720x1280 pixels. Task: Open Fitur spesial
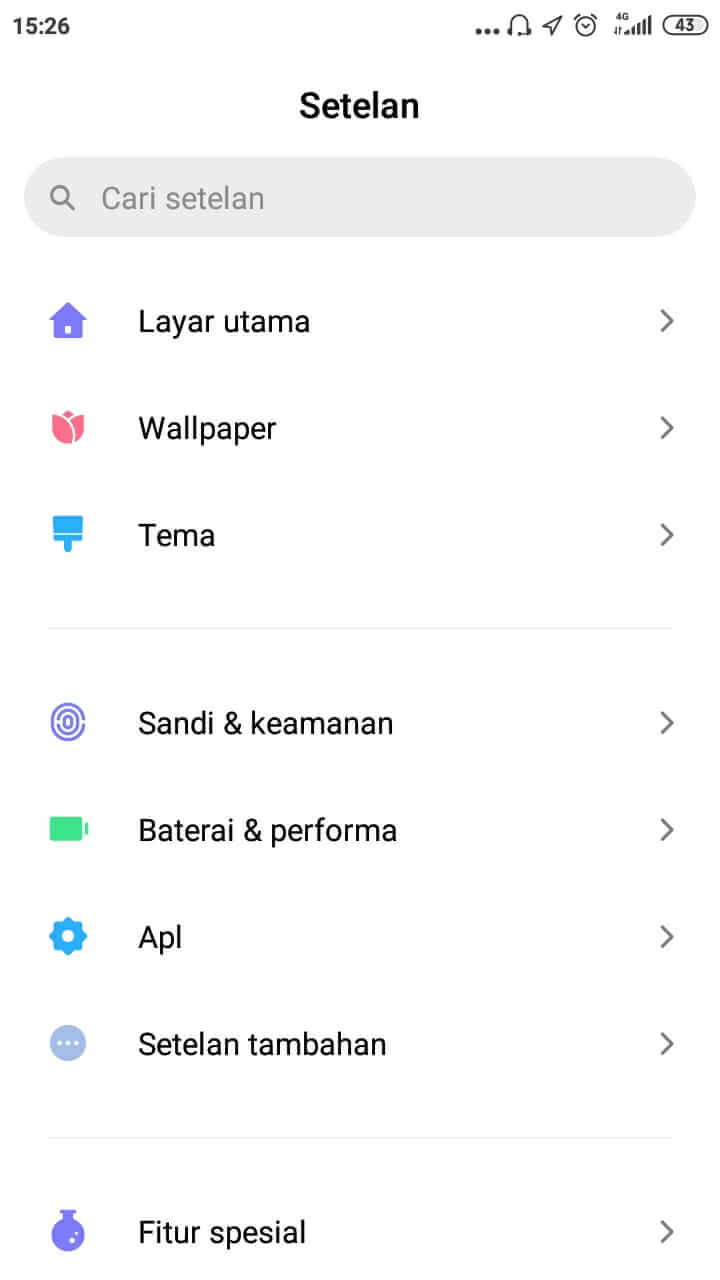(360, 1232)
